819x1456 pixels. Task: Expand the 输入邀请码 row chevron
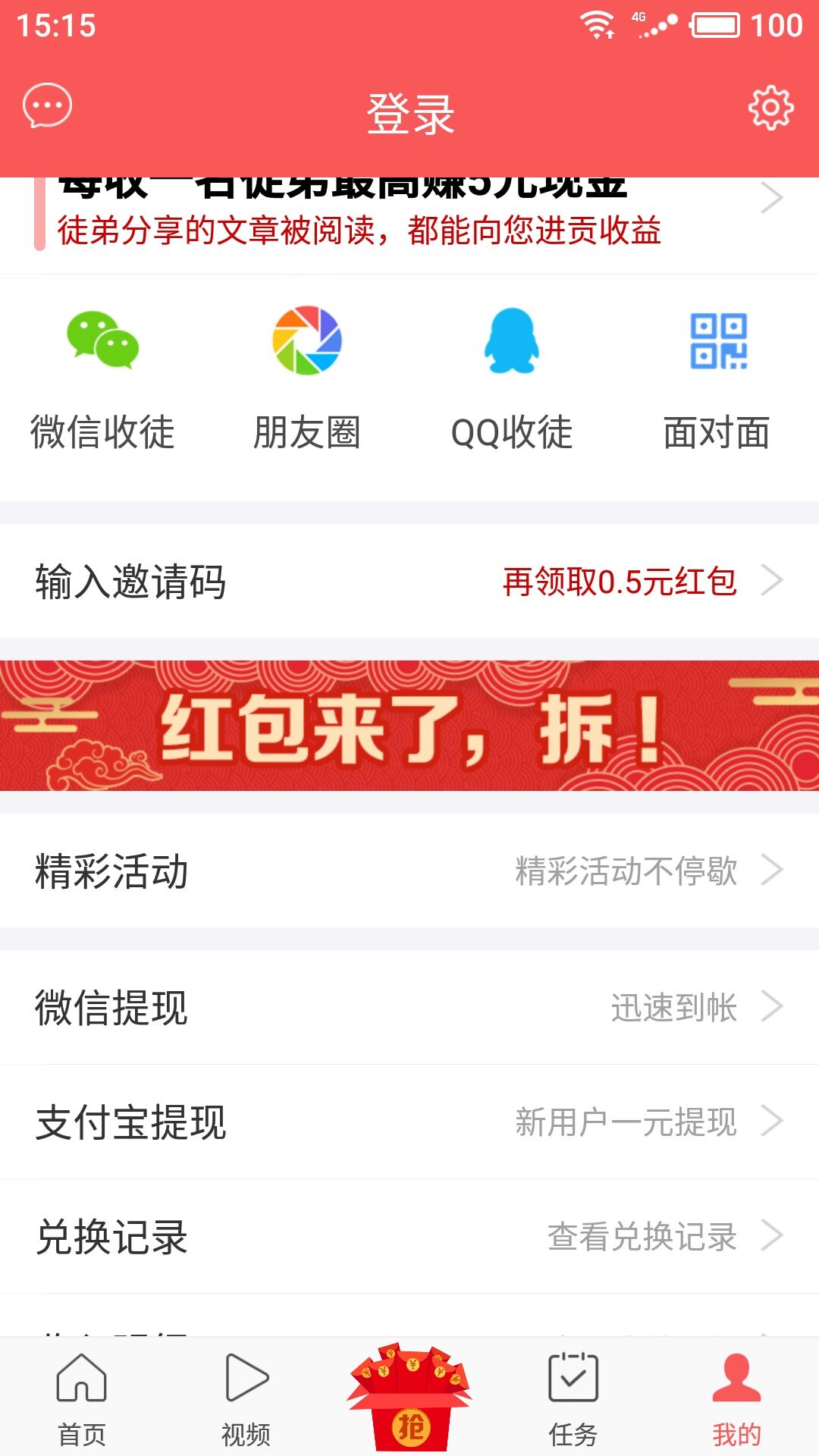[775, 579]
